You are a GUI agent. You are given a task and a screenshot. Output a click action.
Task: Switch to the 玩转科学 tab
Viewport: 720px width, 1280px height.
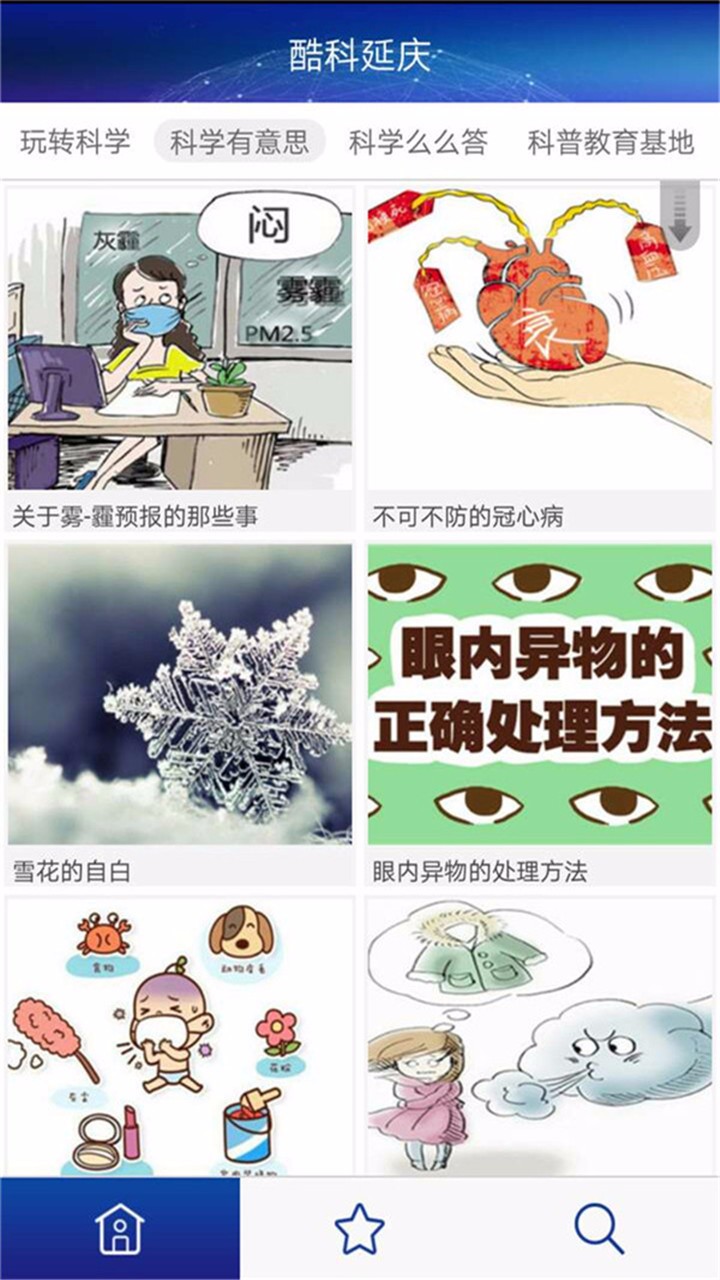[75, 142]
